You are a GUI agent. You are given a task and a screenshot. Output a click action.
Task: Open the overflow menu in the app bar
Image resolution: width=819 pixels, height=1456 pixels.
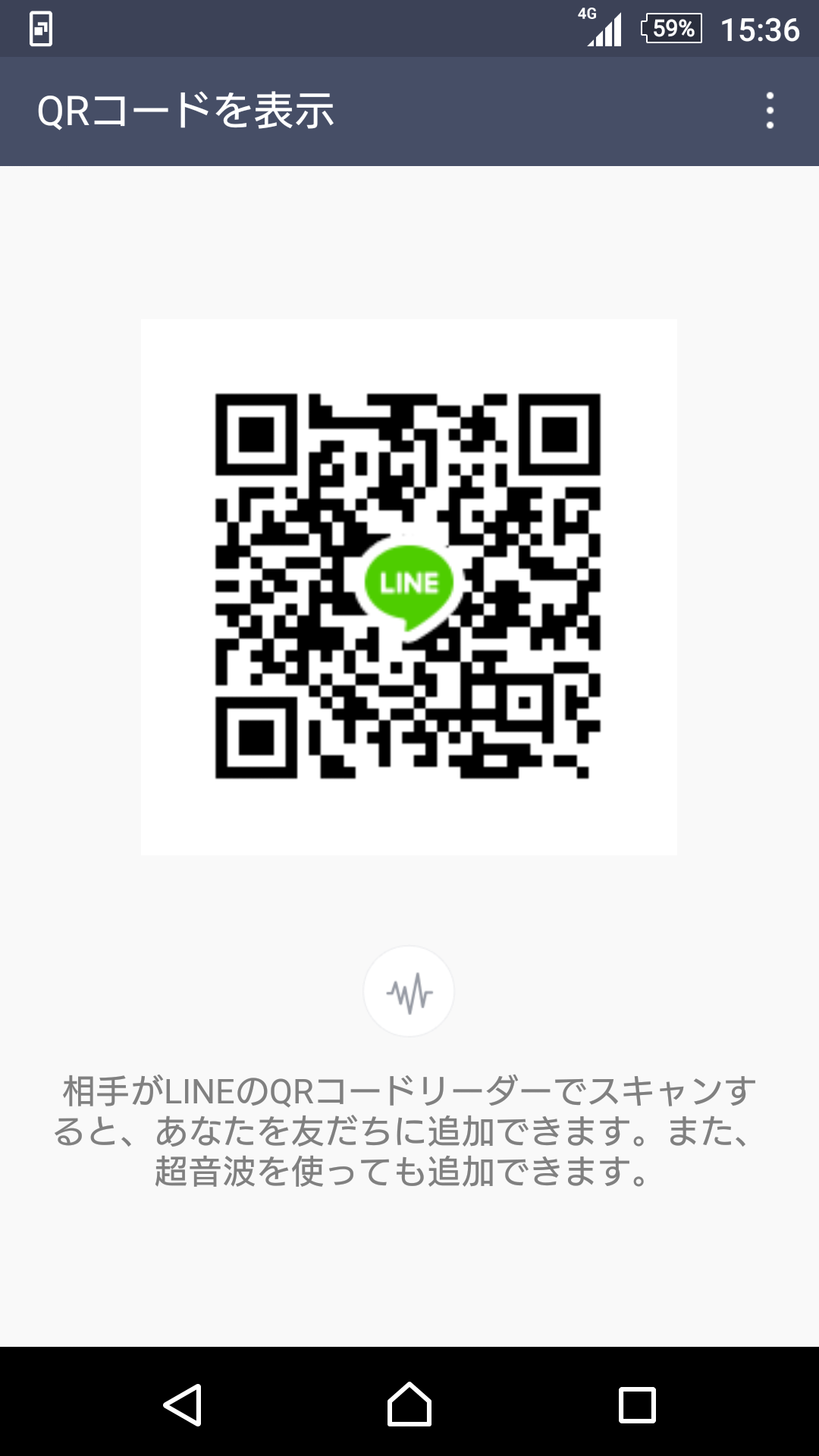(x=770, y=111)
